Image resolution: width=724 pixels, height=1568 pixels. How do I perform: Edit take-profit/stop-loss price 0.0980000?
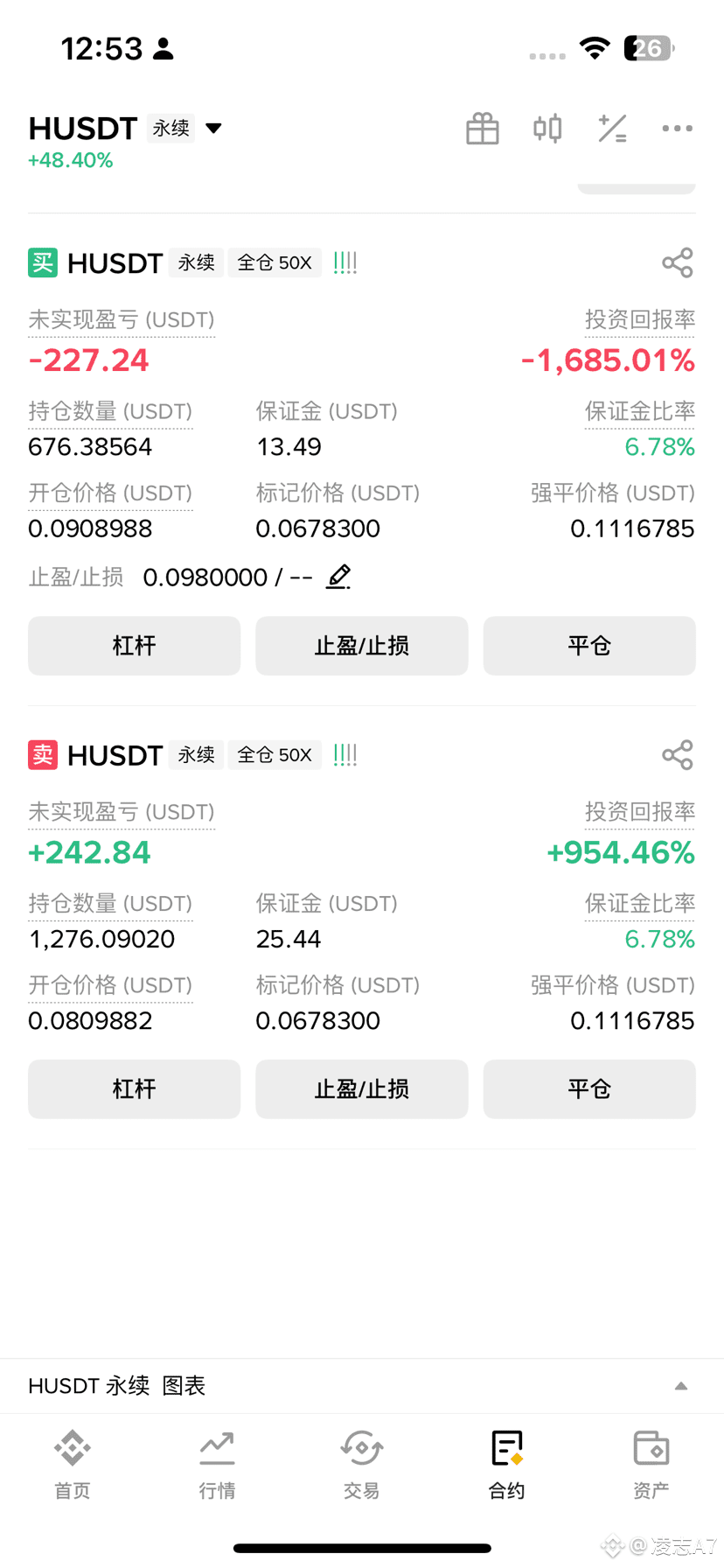(x=338, y=577)
